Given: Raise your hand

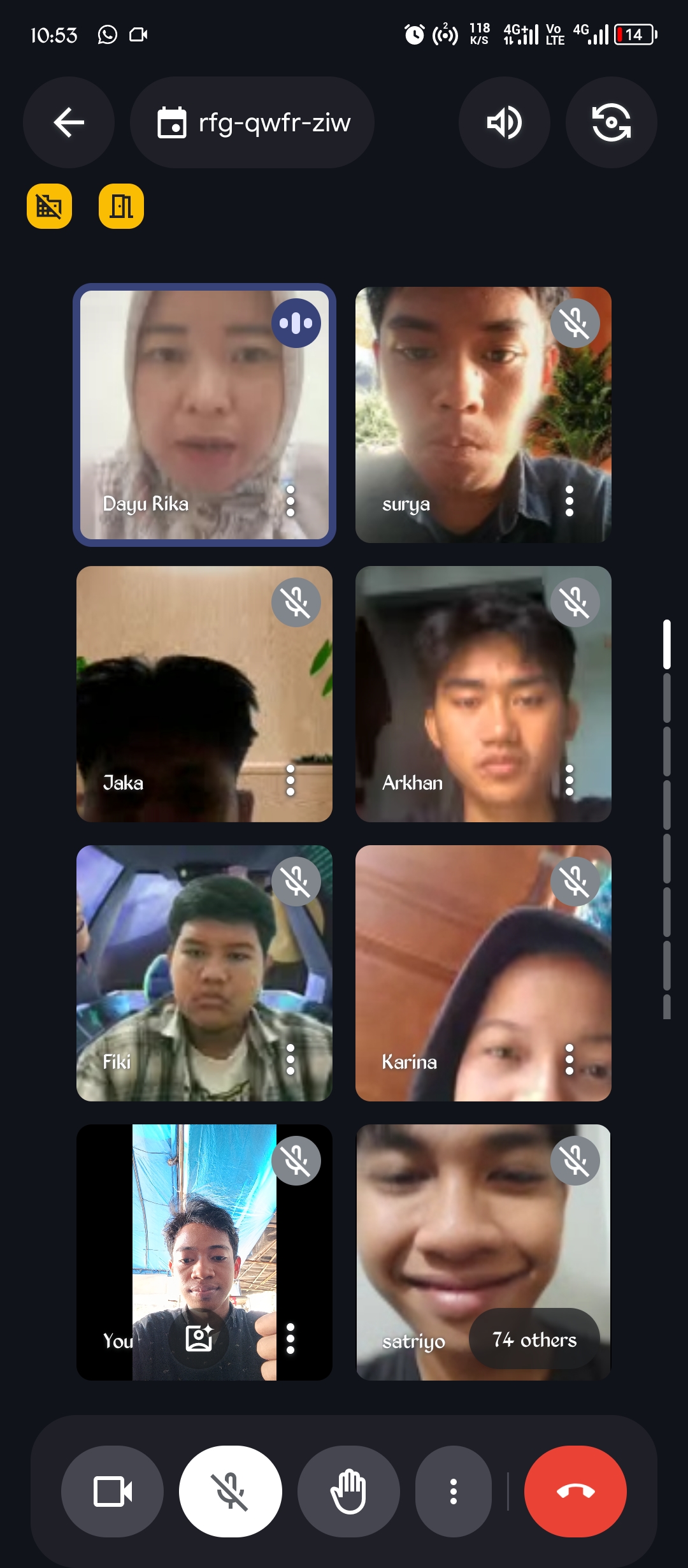Looking at the screenshot, I should [x=348, y=1492].
